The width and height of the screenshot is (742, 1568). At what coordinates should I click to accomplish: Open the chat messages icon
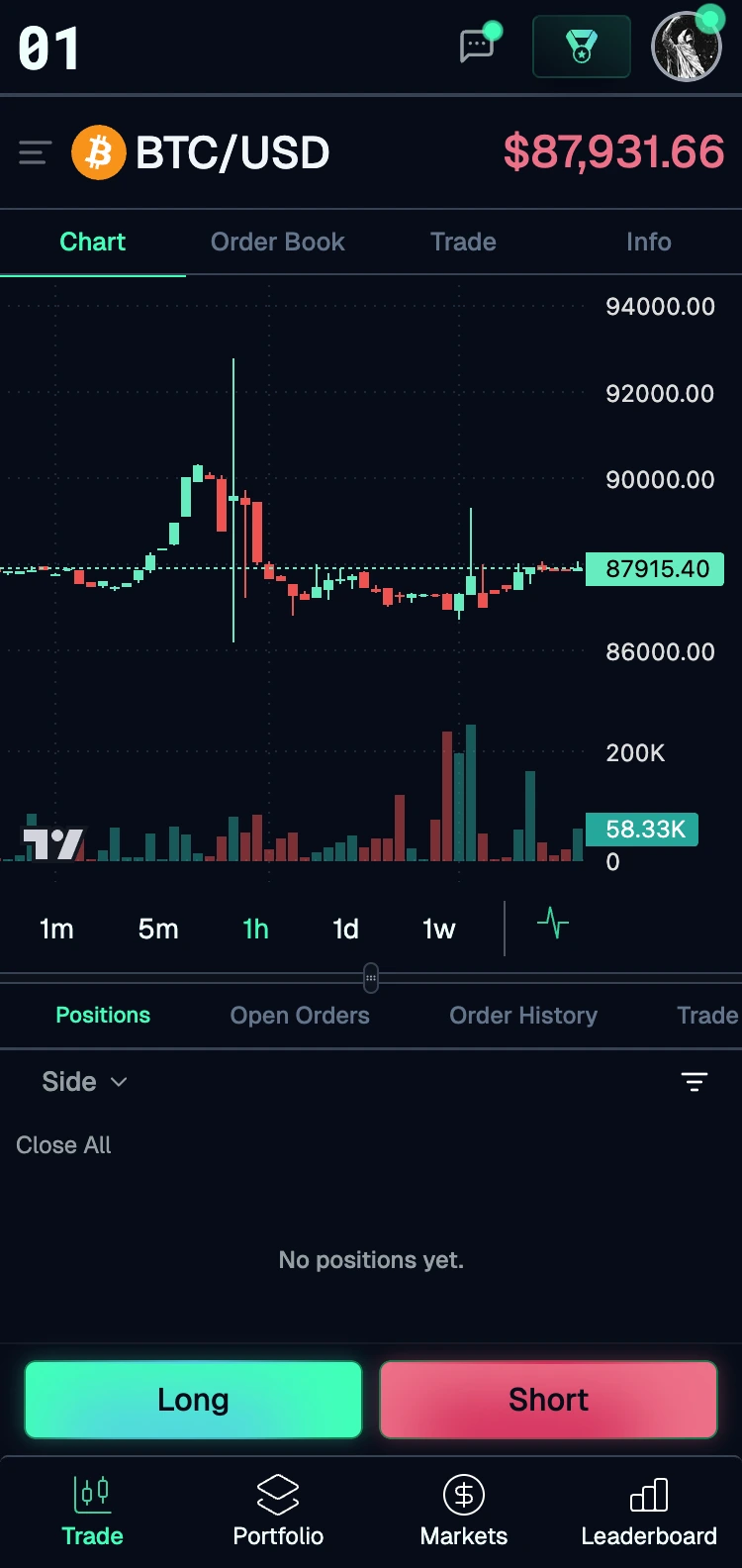477,46
